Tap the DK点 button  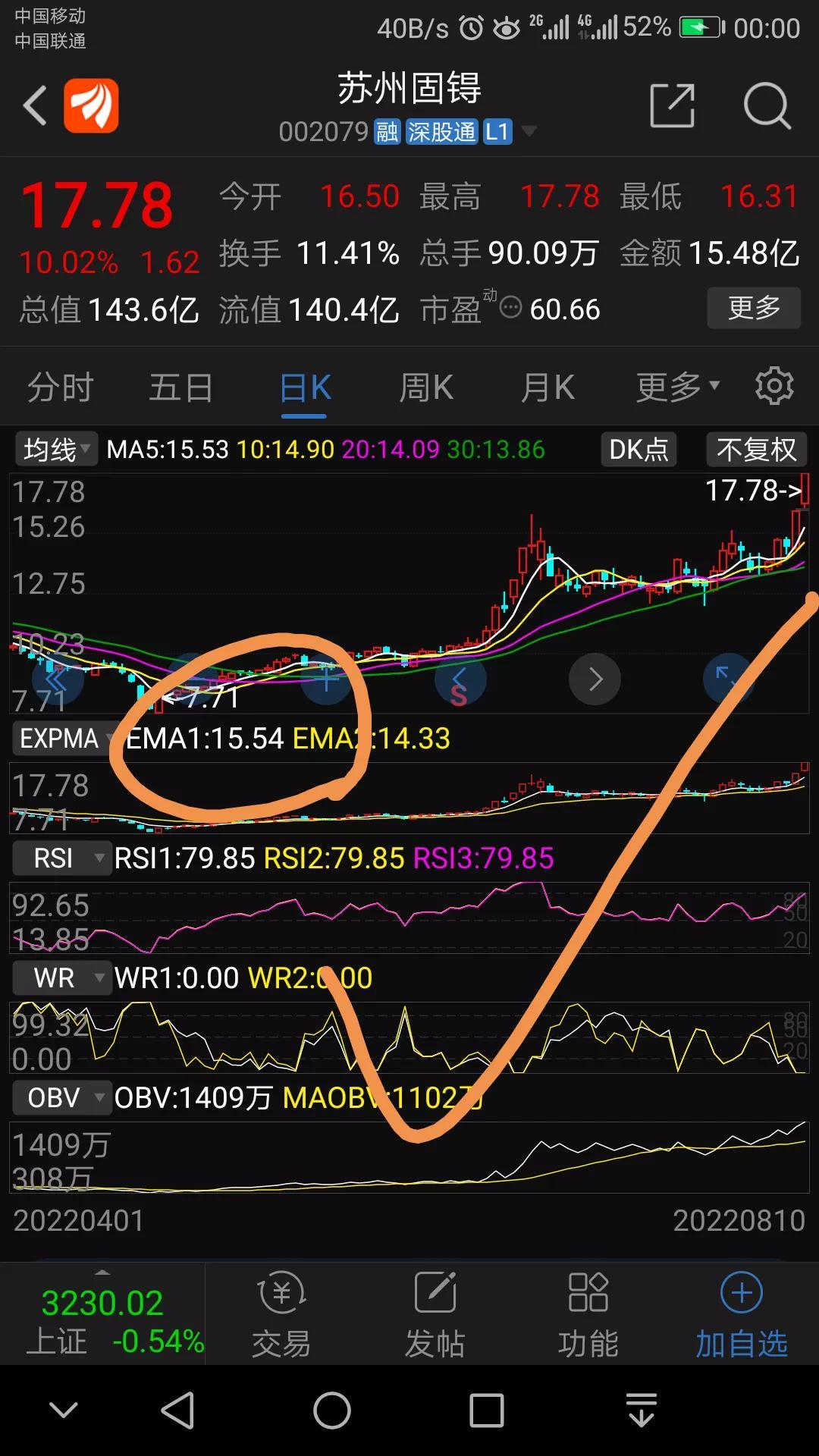click(639, 450)
